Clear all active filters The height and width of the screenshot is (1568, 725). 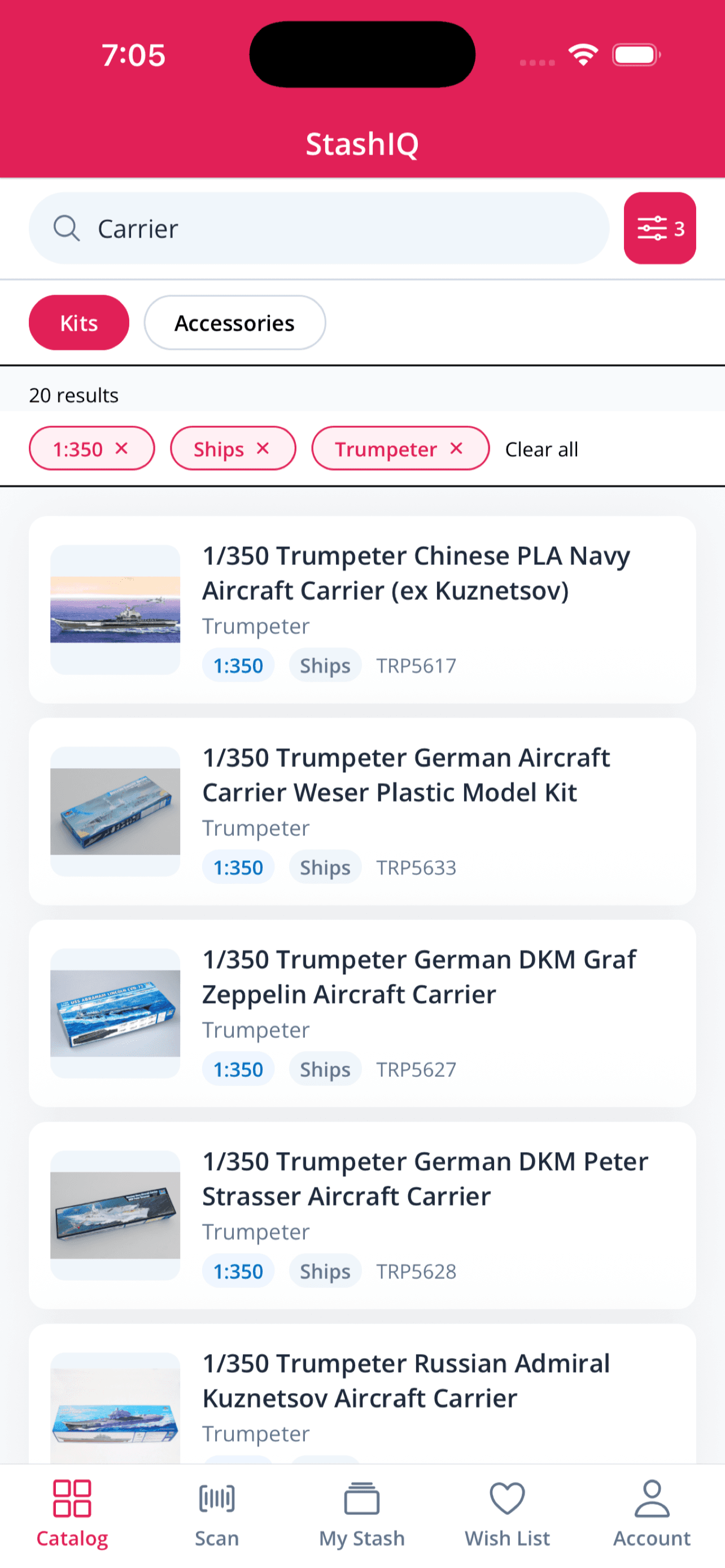541,449
